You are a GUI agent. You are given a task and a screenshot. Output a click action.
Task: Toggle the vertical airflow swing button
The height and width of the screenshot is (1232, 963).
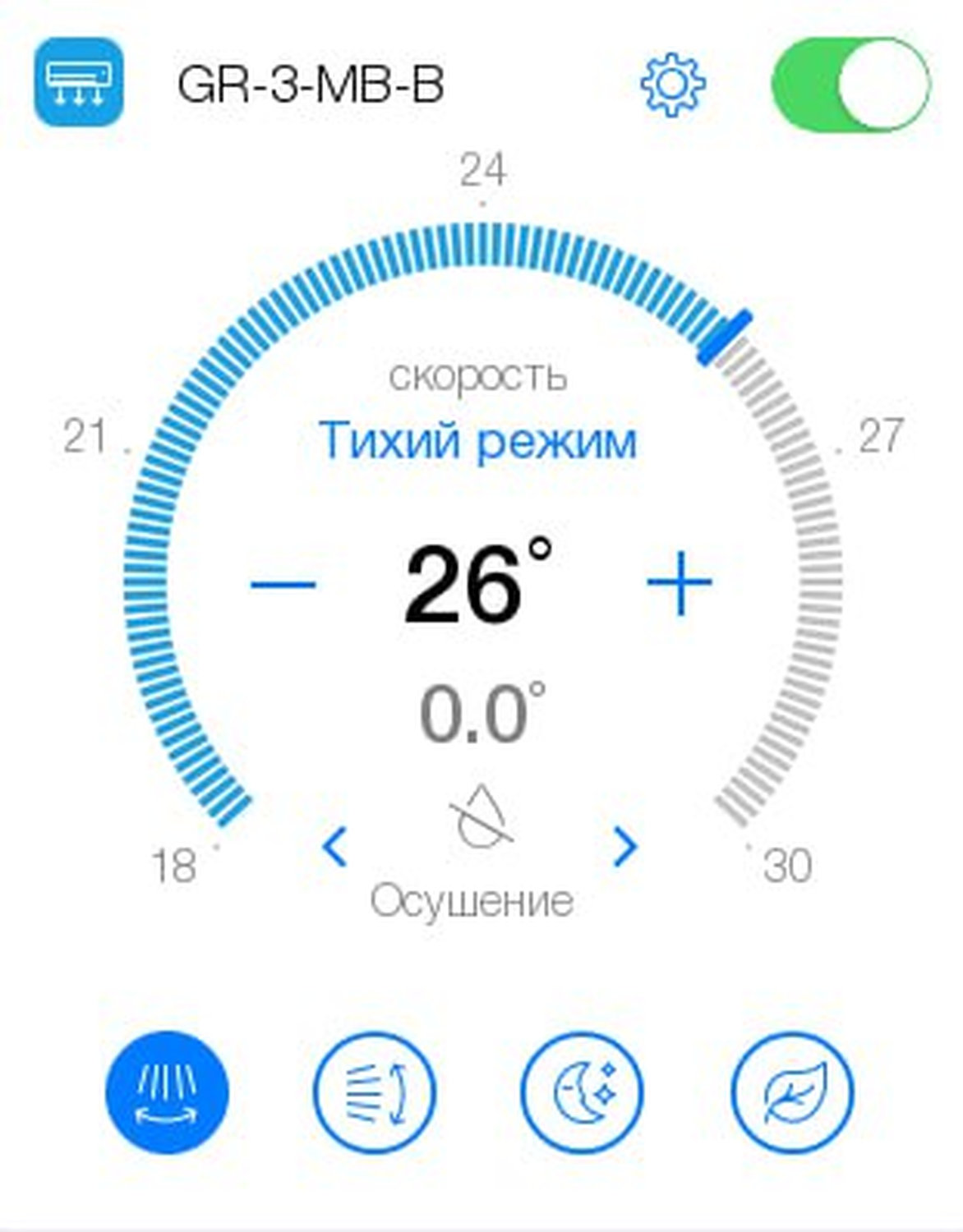pyautogui.click(x=375, y=1092)
